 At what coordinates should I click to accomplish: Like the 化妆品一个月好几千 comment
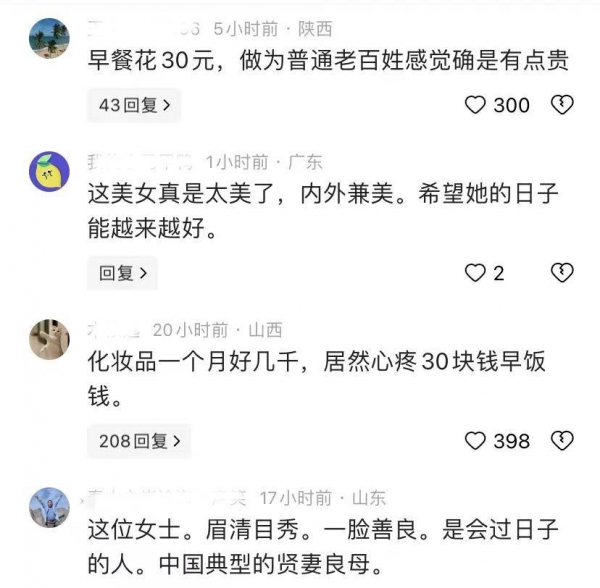pyautogui.click(x=476, y=440)
